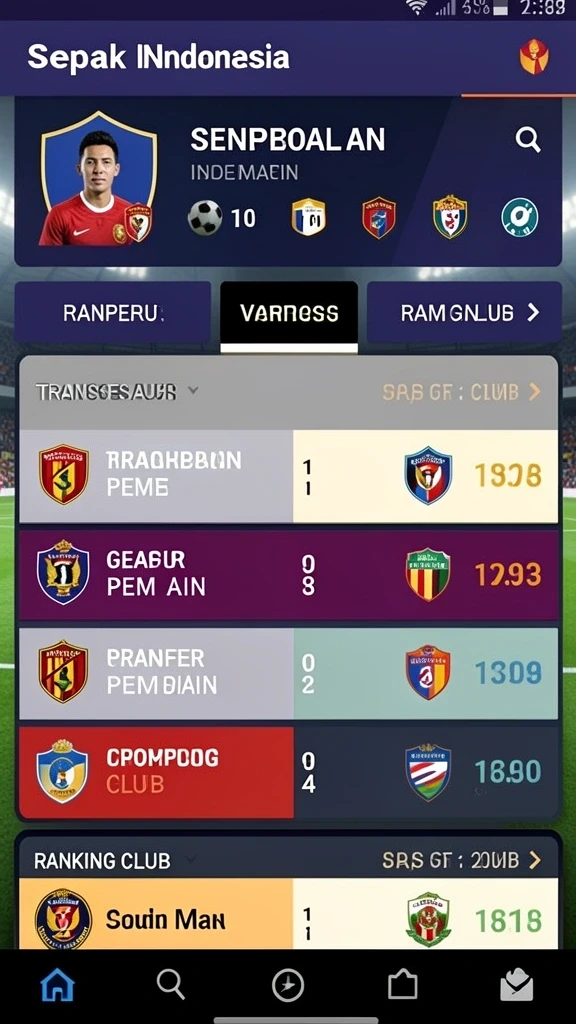Open the PRANFER PEM DIAIN row
The image size is (576, 1024).
pyautogui.click(x=289, y=673)
